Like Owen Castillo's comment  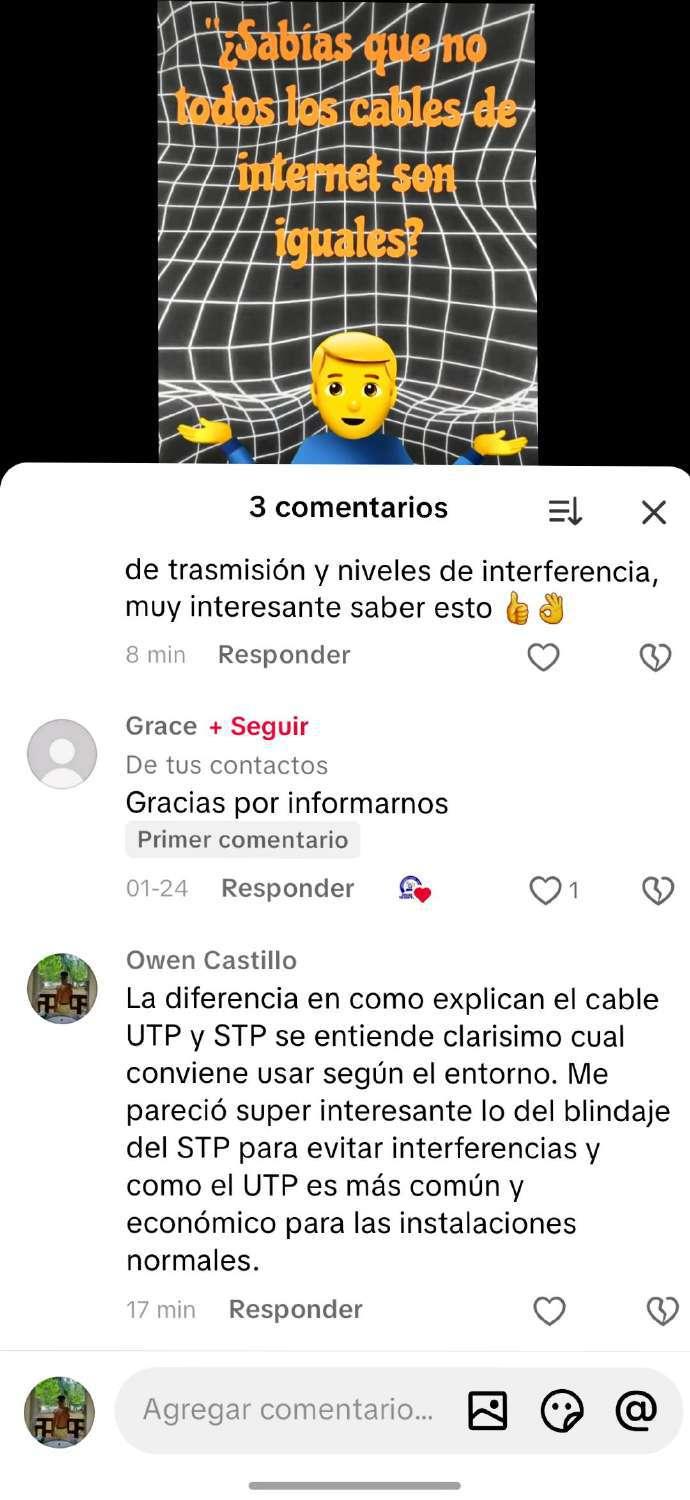(x=549, y=1310)
